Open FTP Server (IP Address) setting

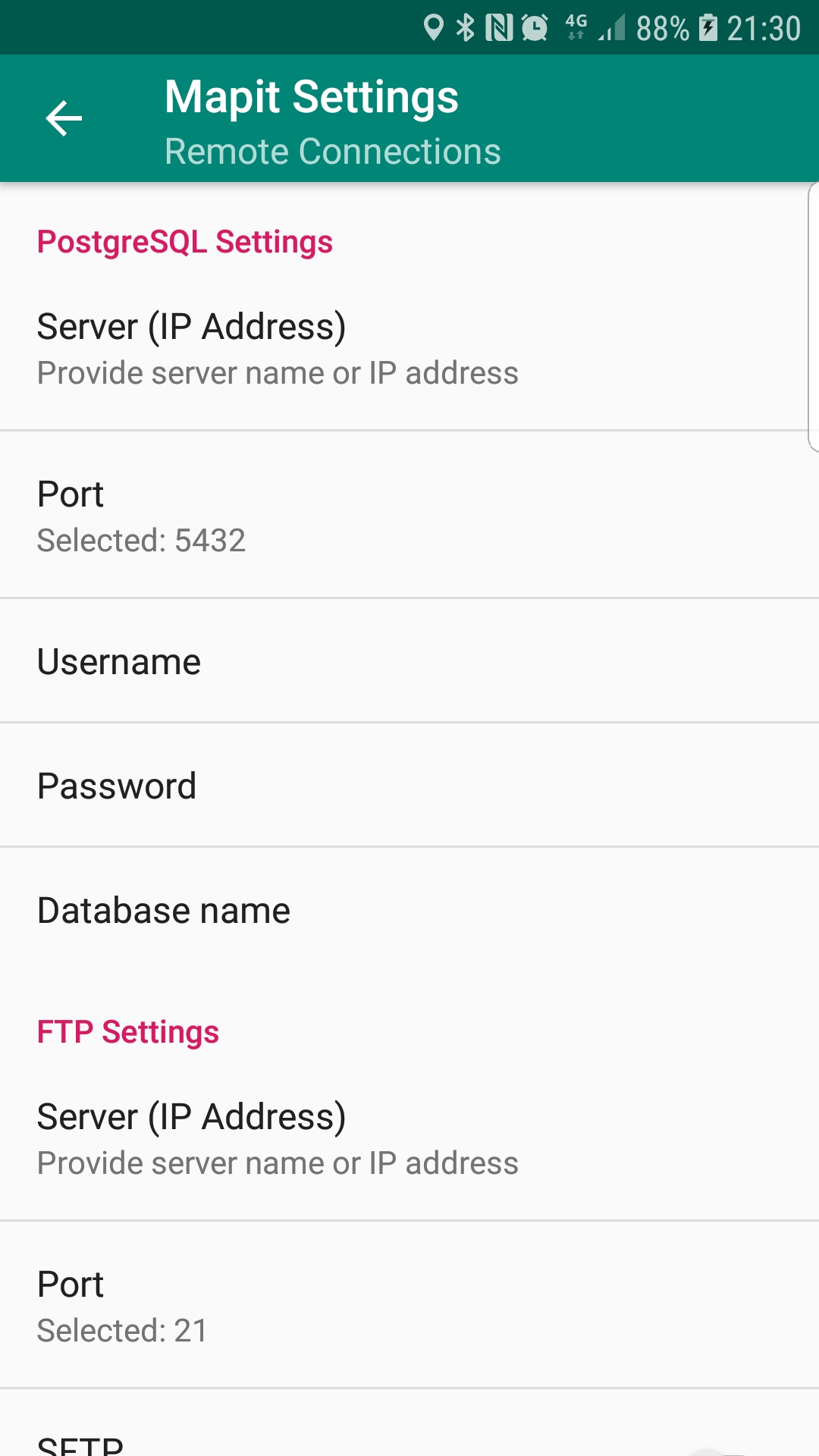point(409,1138)
